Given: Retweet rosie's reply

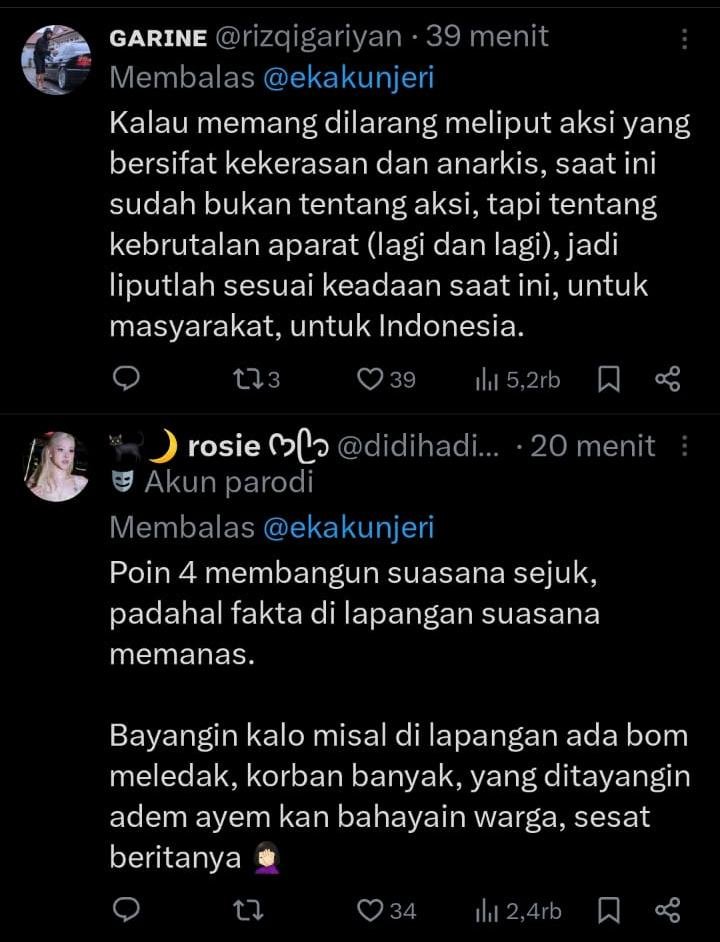Looking at the screenshot, I should pos(243,911).
